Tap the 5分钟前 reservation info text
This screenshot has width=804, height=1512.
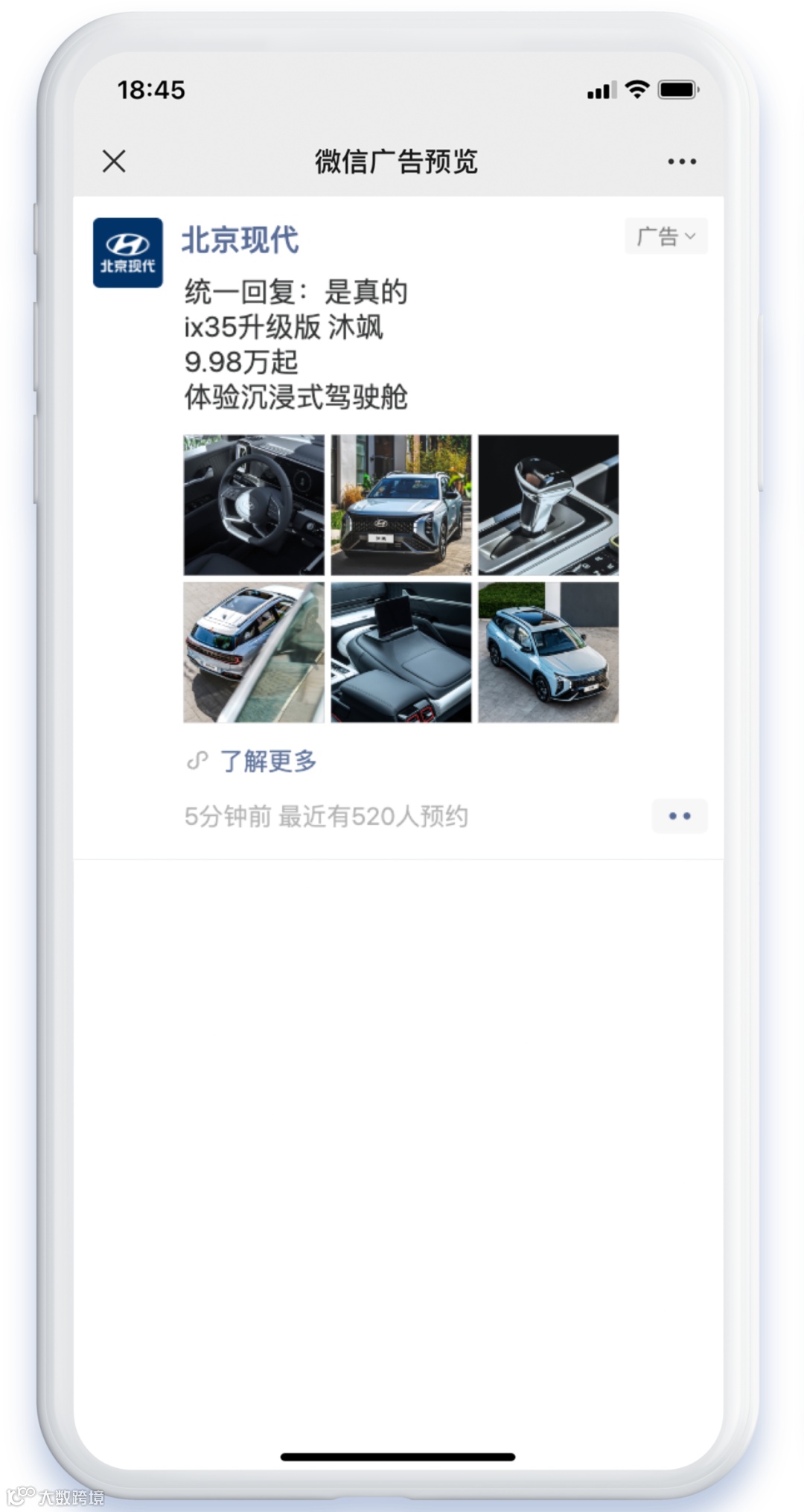[x=328, y=816]
